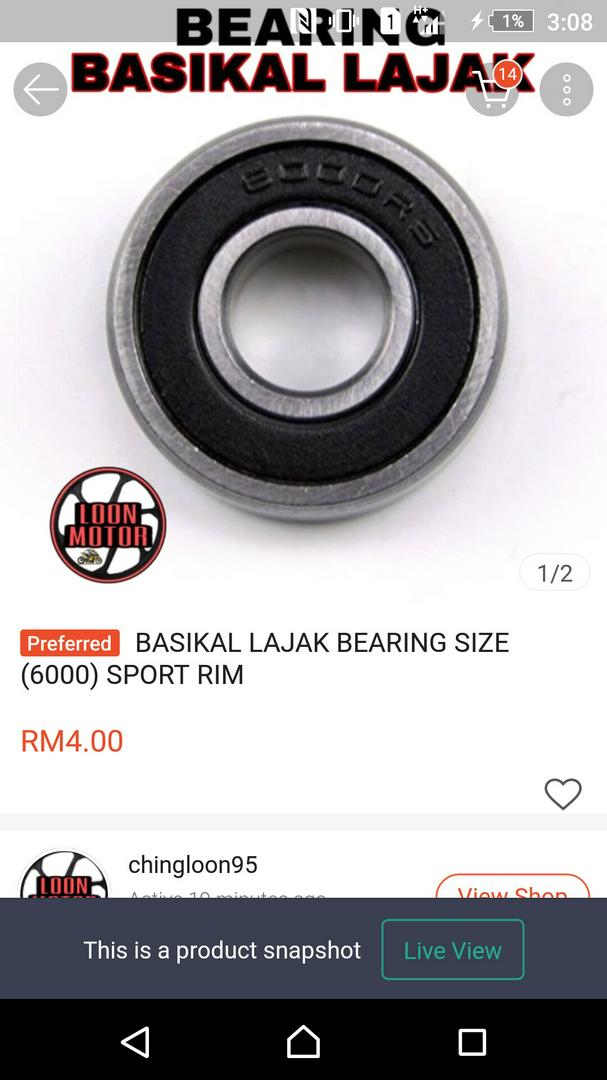
Task: Go back using the top-left arrow
Action: point(40,90)
